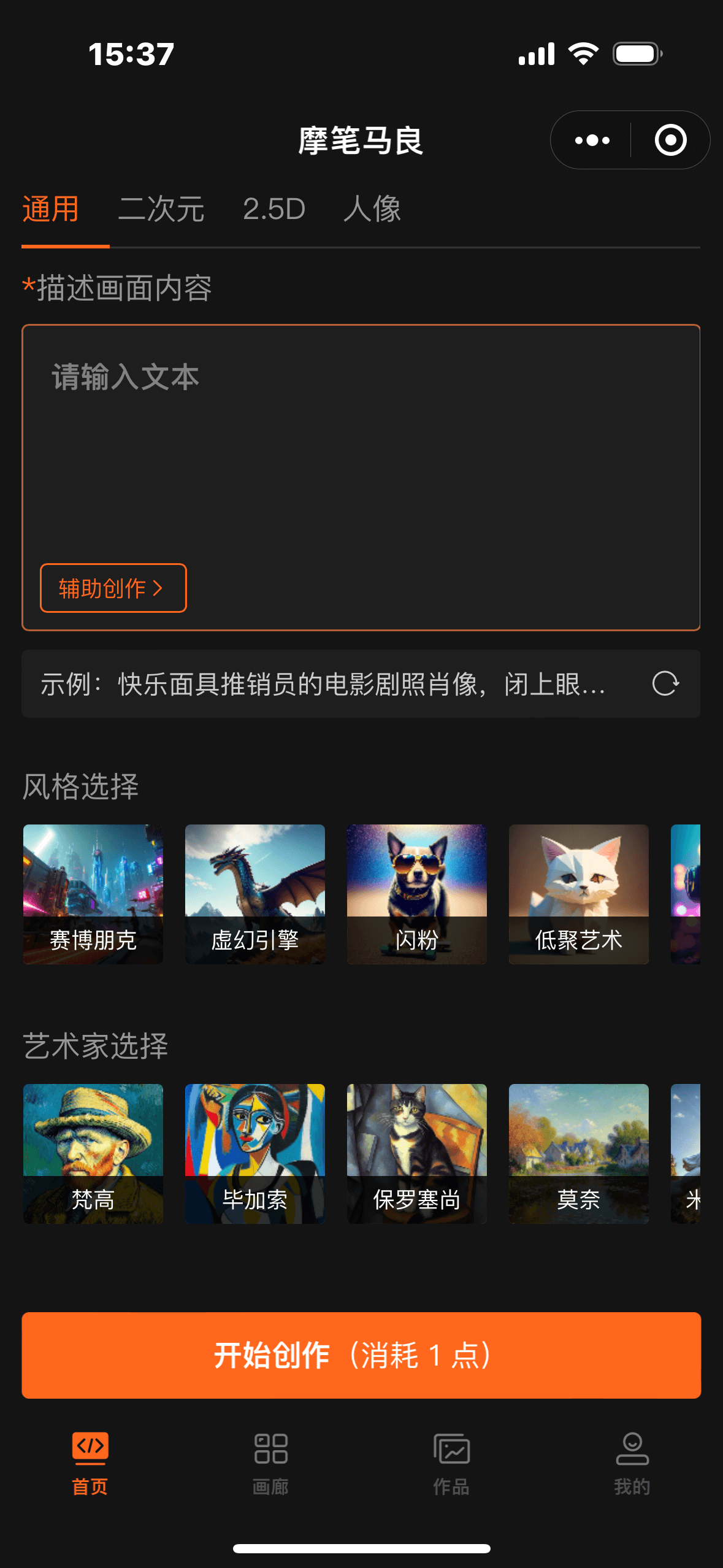The image size is (723, 1568).
Task: Switch to the 2.5D tab
Action: (275, 209)
